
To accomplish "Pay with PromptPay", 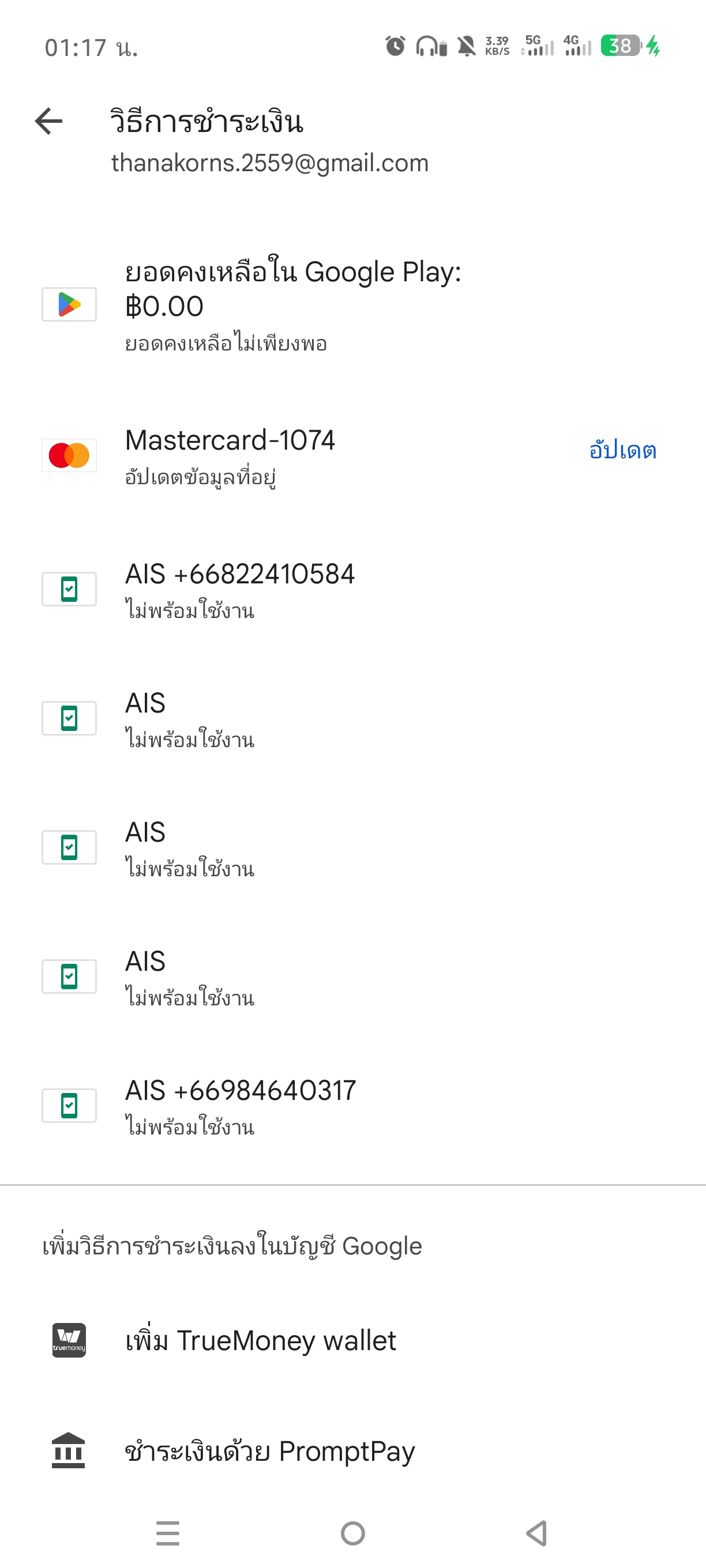I will coord(269,1451).
